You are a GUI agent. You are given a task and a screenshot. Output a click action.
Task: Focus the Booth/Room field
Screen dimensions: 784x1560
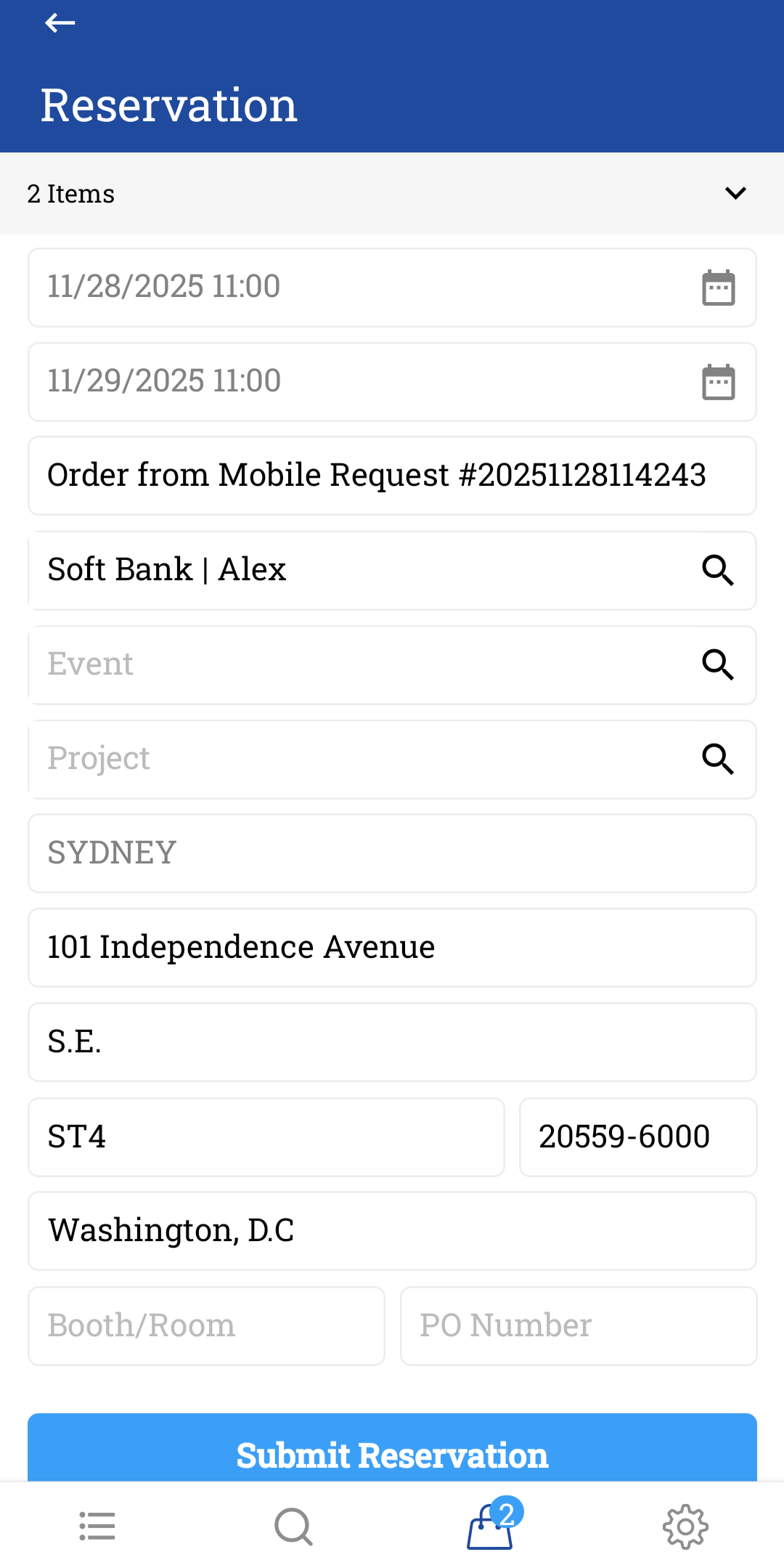point(206,1325)
